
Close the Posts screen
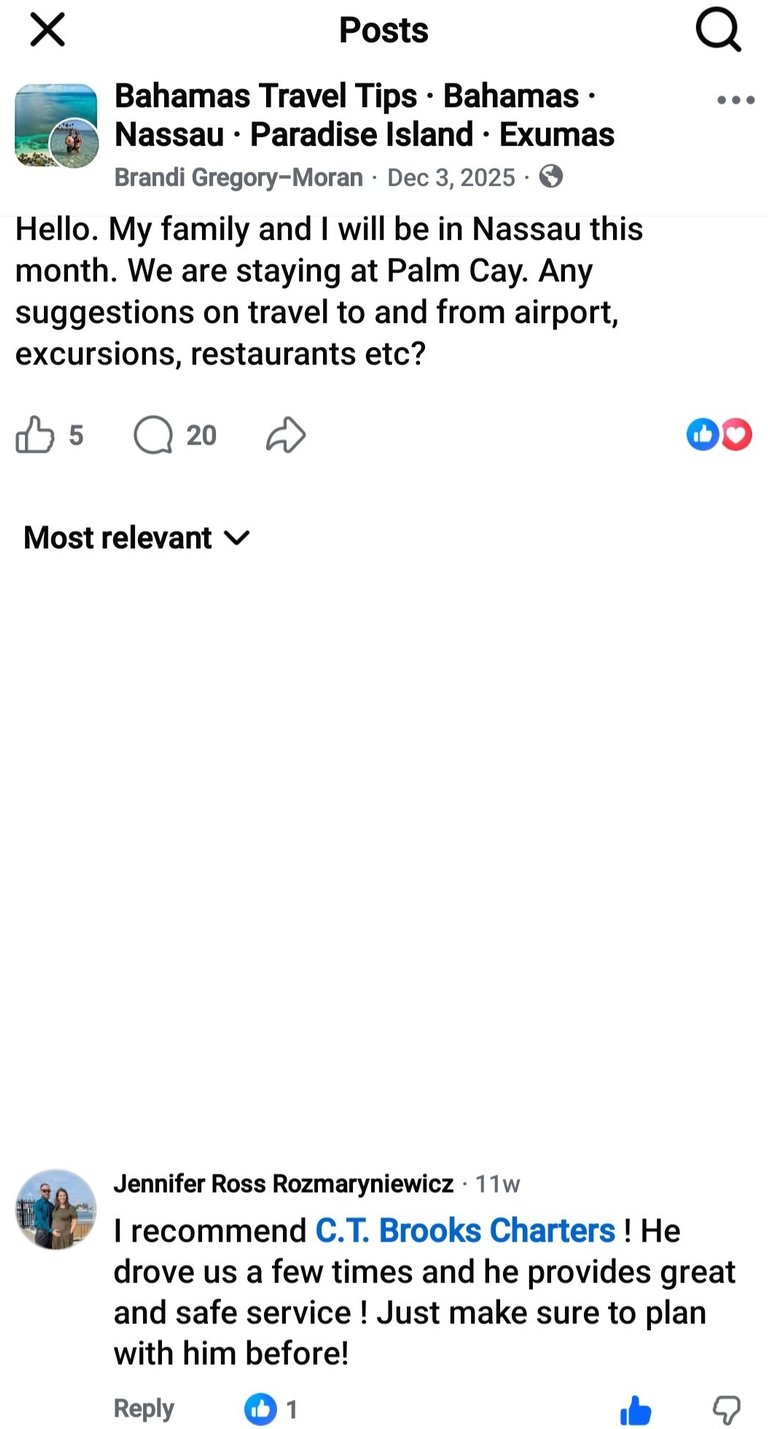point(47,31)
